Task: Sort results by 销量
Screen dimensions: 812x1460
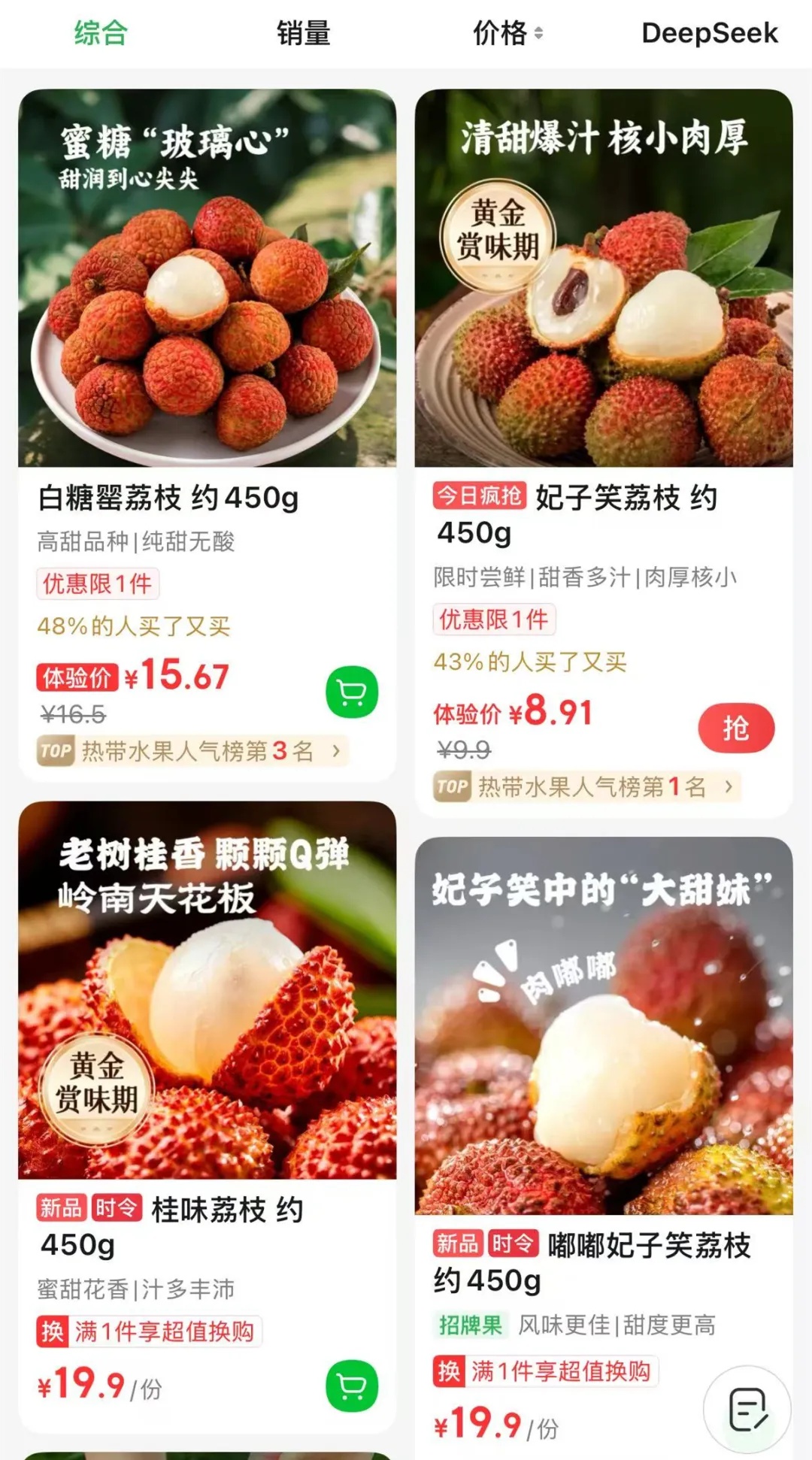Action: (x=303, y=34)
